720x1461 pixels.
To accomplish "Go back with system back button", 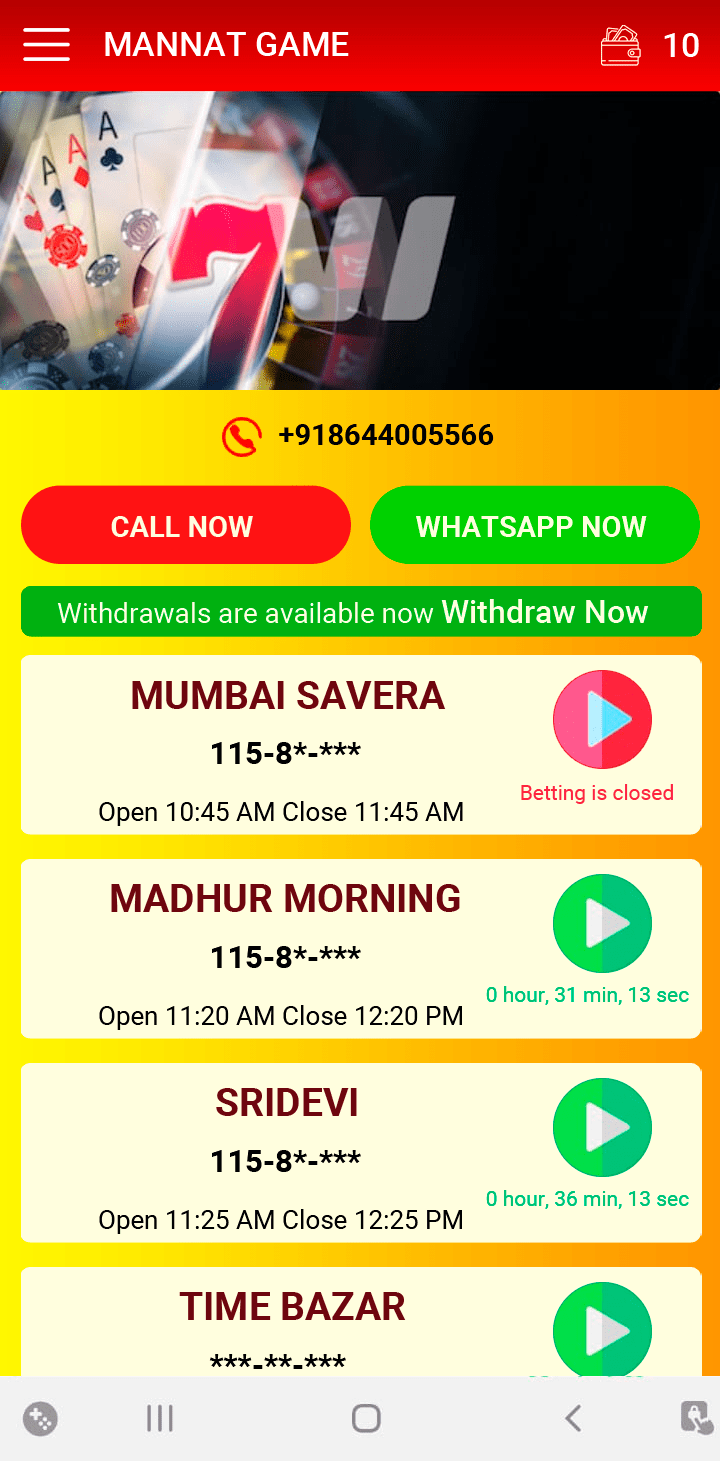I will click(572, 1418).
